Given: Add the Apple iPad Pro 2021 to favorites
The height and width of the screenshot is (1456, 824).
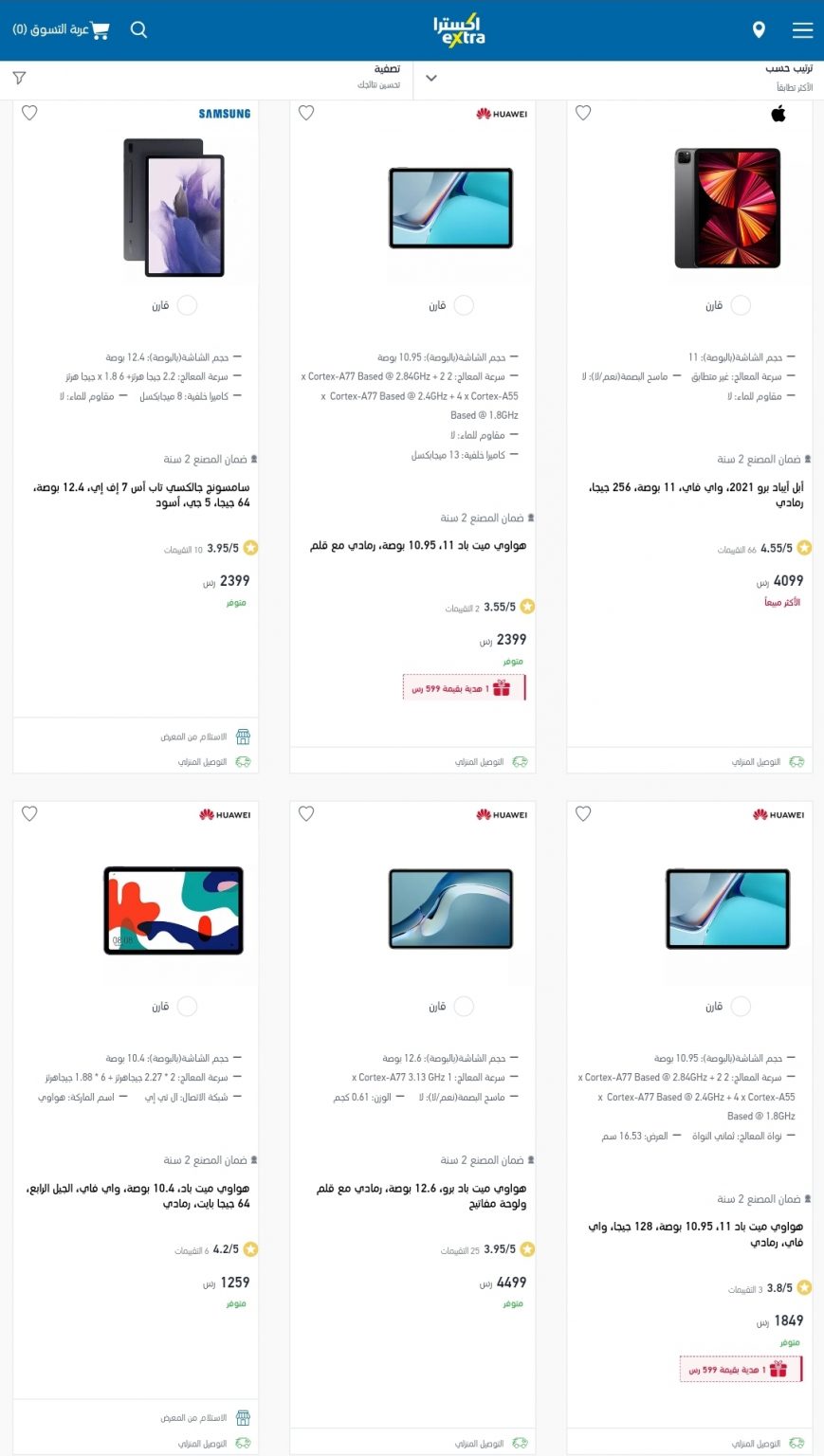Looking at the screenshot, I should coord(583,113).
